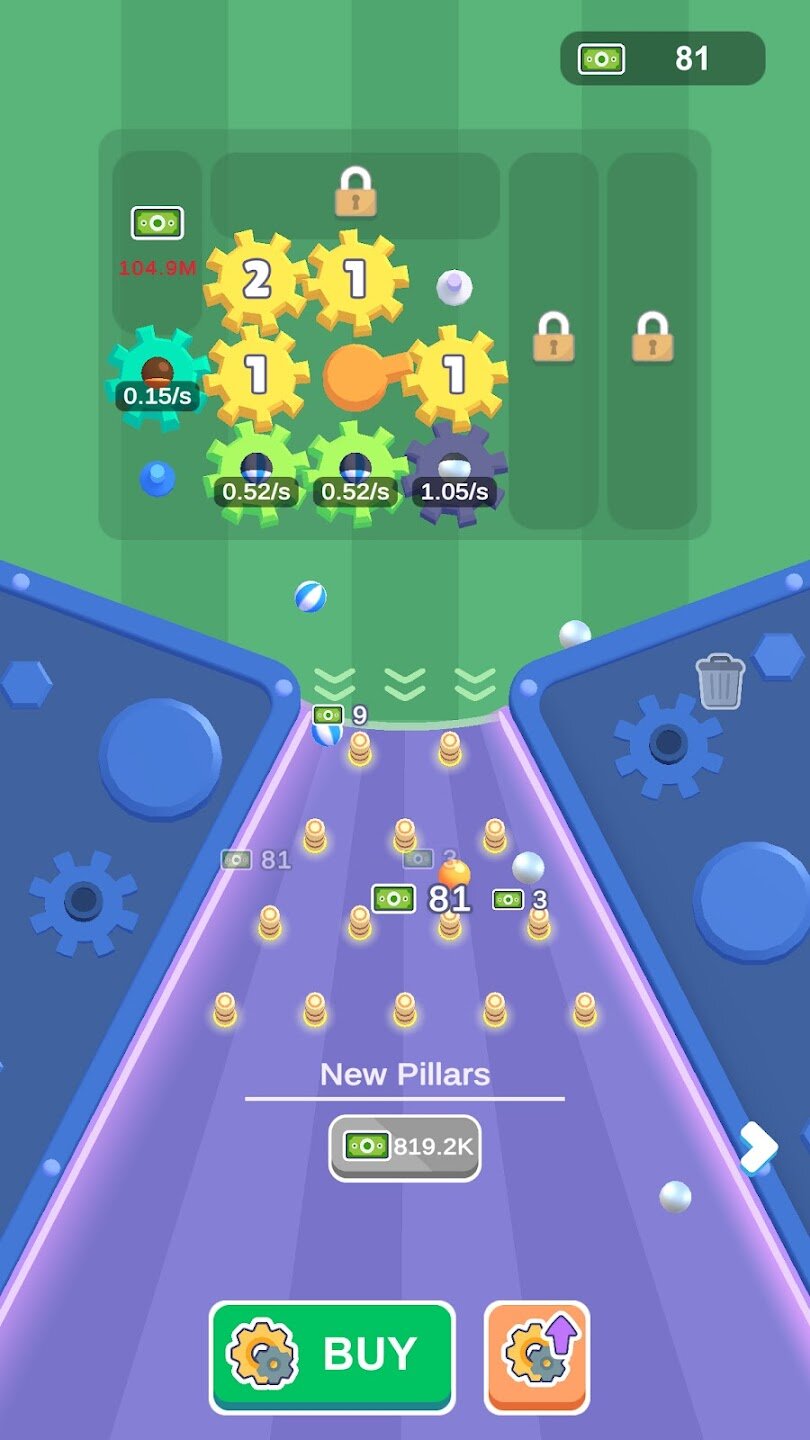Tap the white arrow on the right edge
This screenshot has height=1440, width=810.
[757, 1147]
